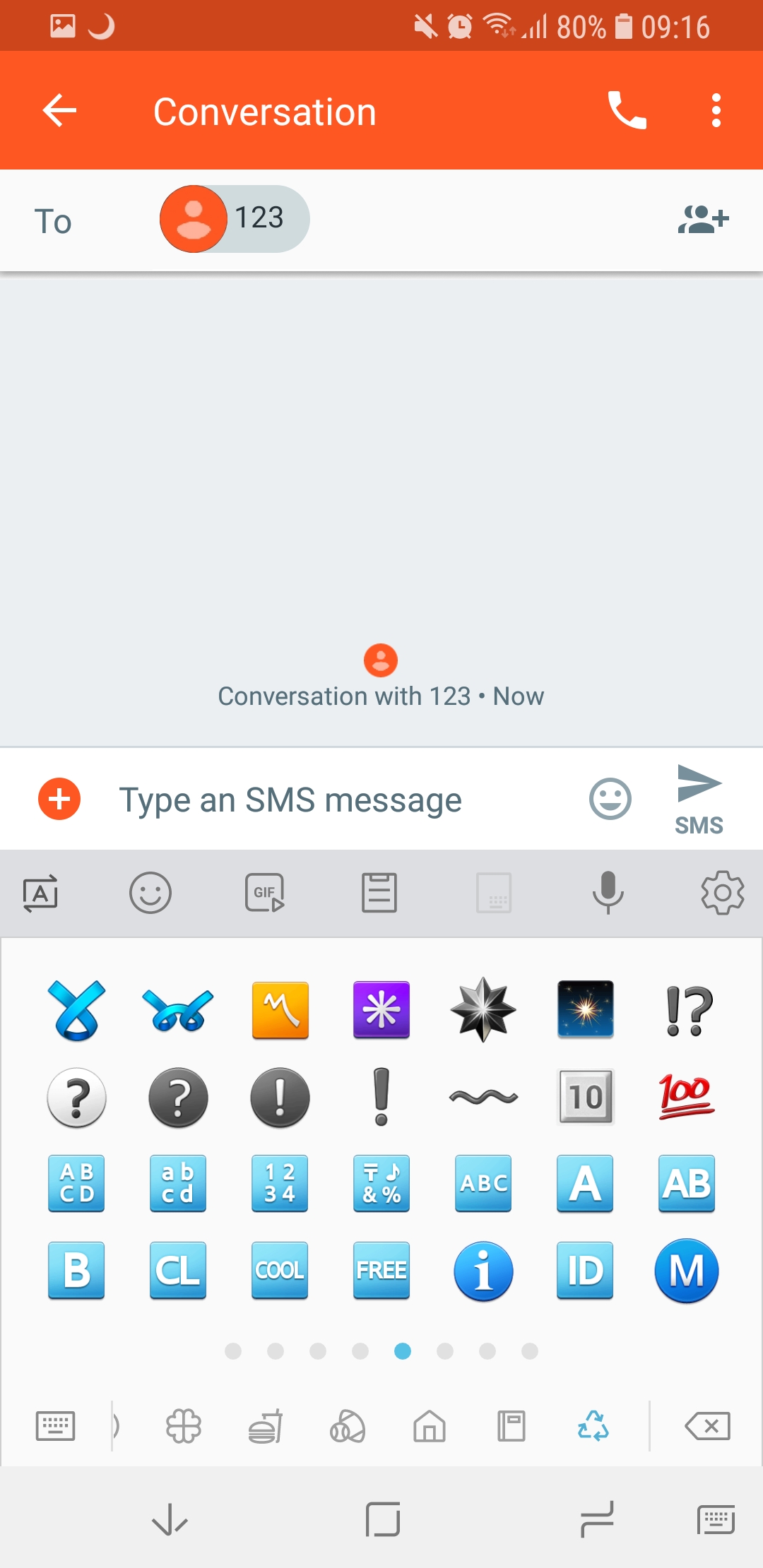
Task: Tap the backspace key
Action: (708, 1426)
